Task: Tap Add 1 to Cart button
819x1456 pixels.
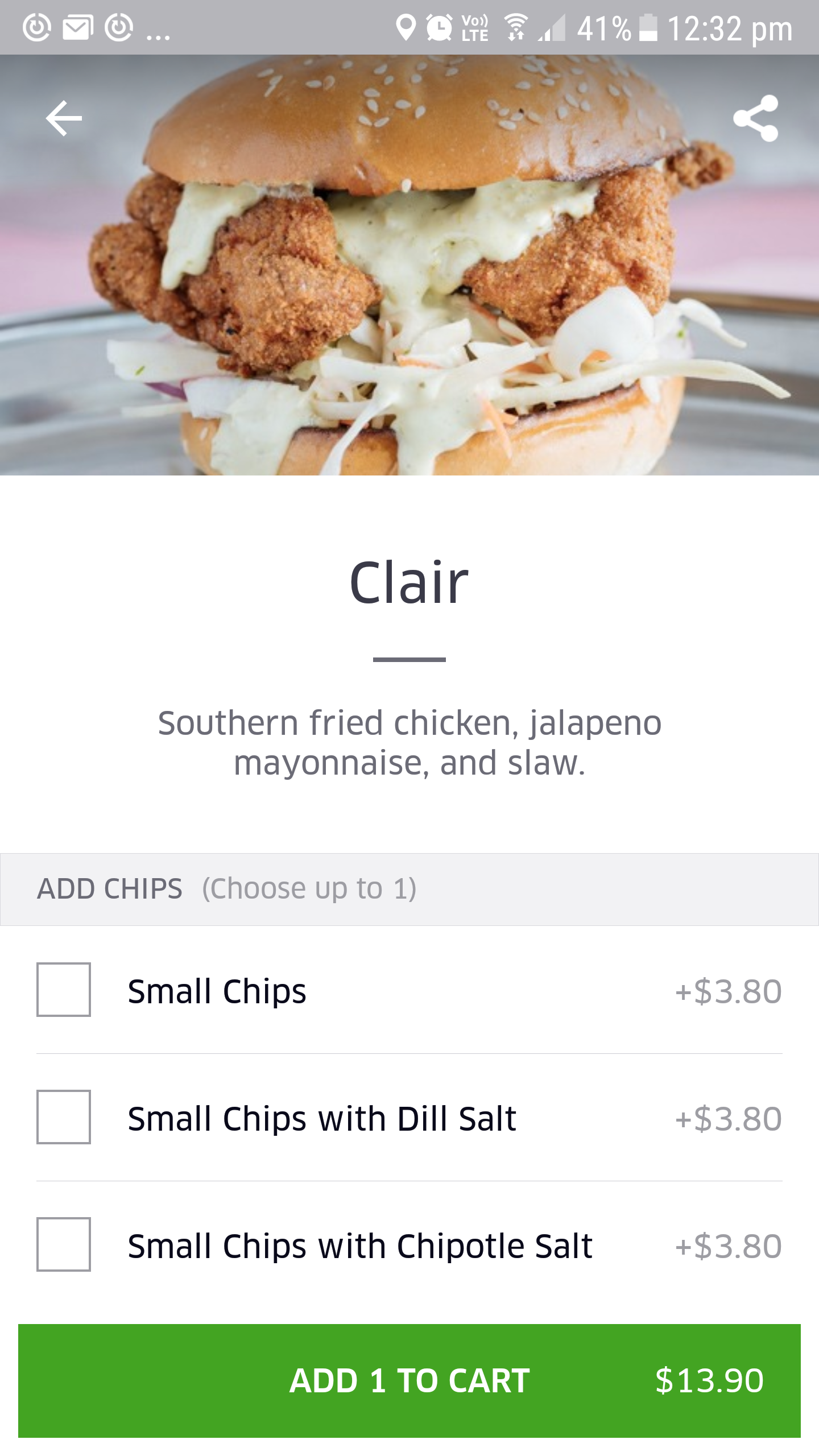Action: [409, 1381]
